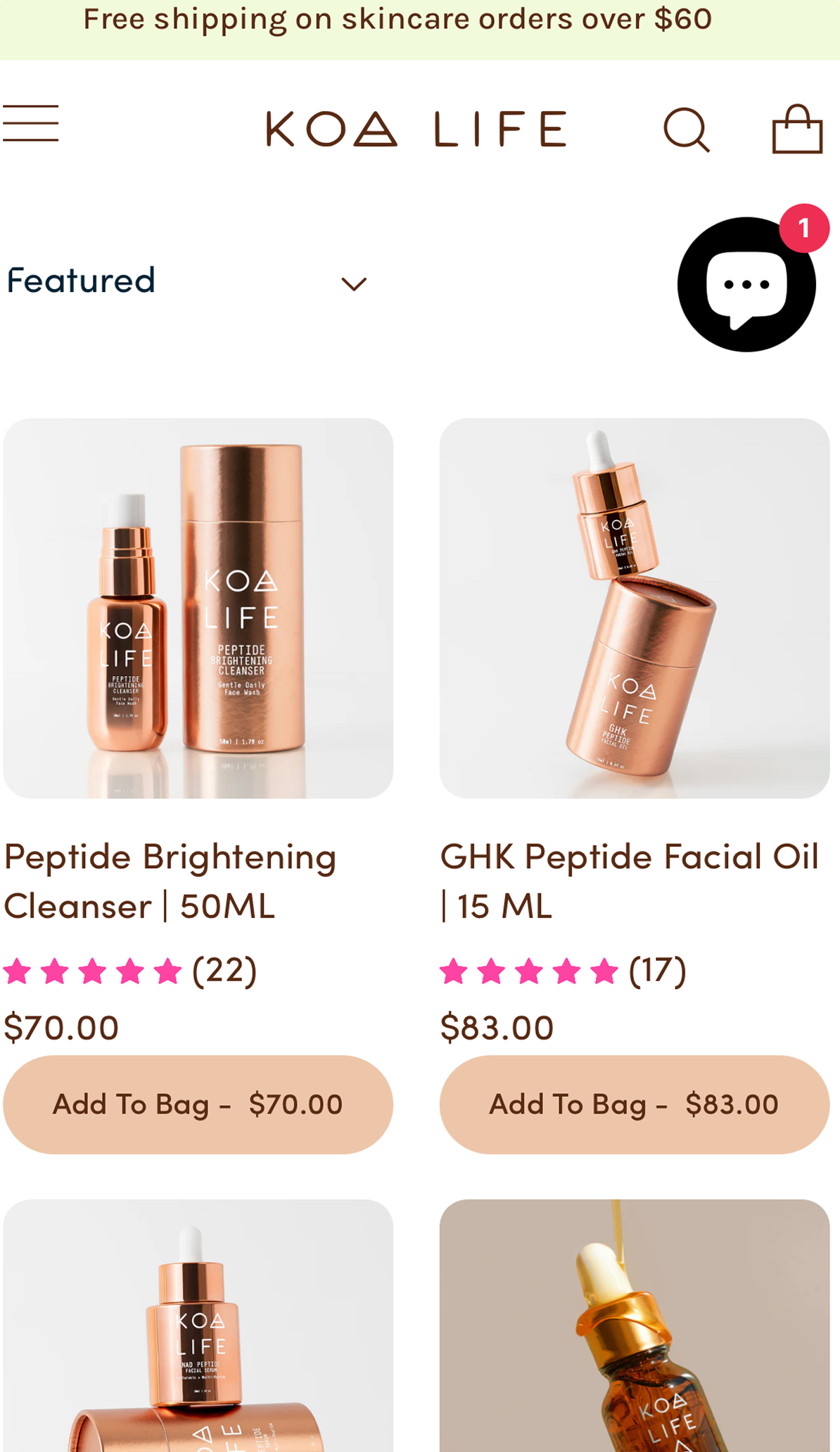Open the search icon

686,129
